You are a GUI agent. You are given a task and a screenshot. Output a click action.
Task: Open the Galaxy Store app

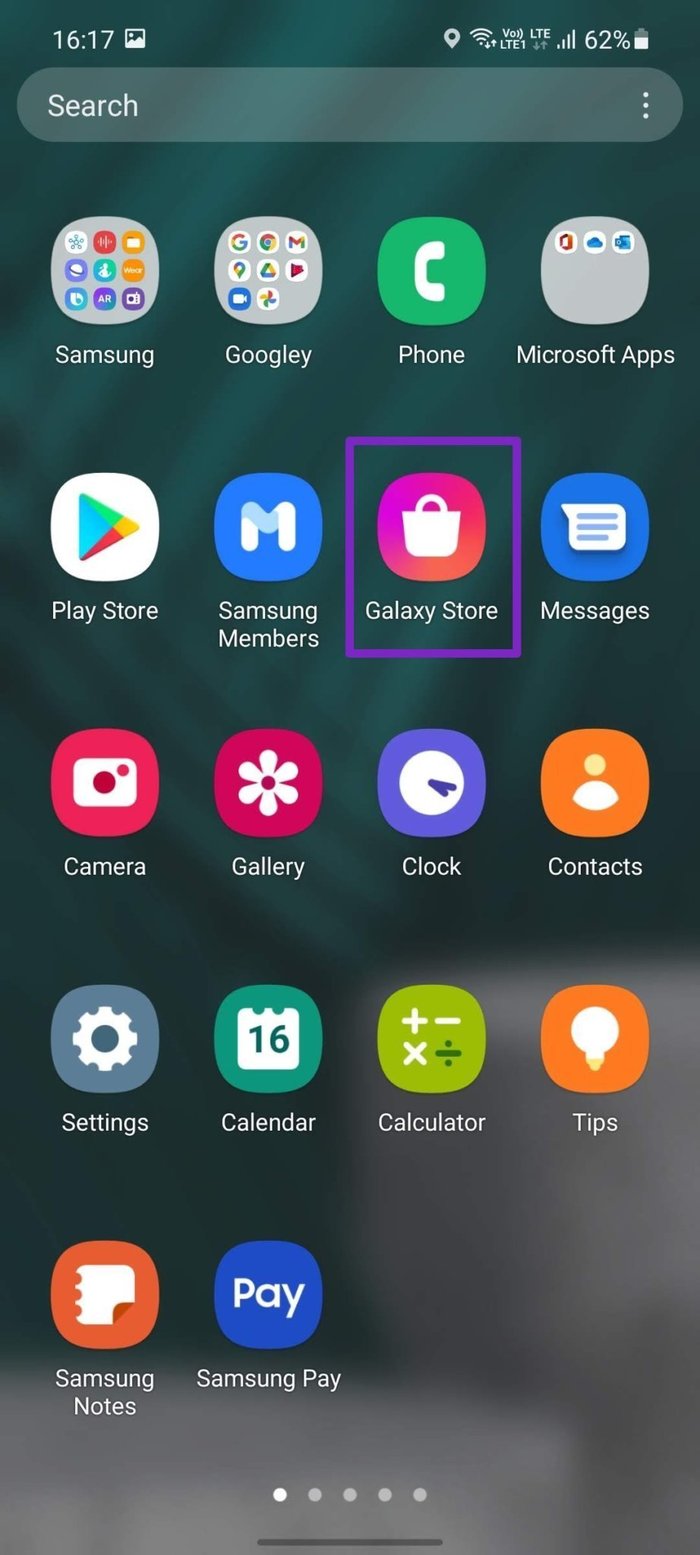pos(431,527)
